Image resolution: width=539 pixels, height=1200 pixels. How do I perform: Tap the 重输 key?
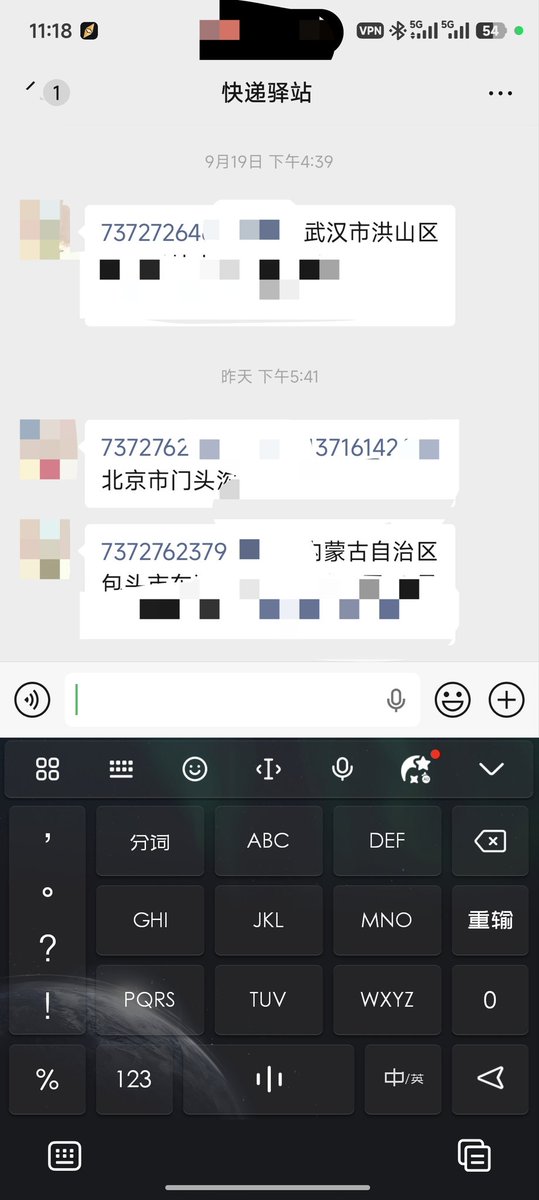coord(490,920)
